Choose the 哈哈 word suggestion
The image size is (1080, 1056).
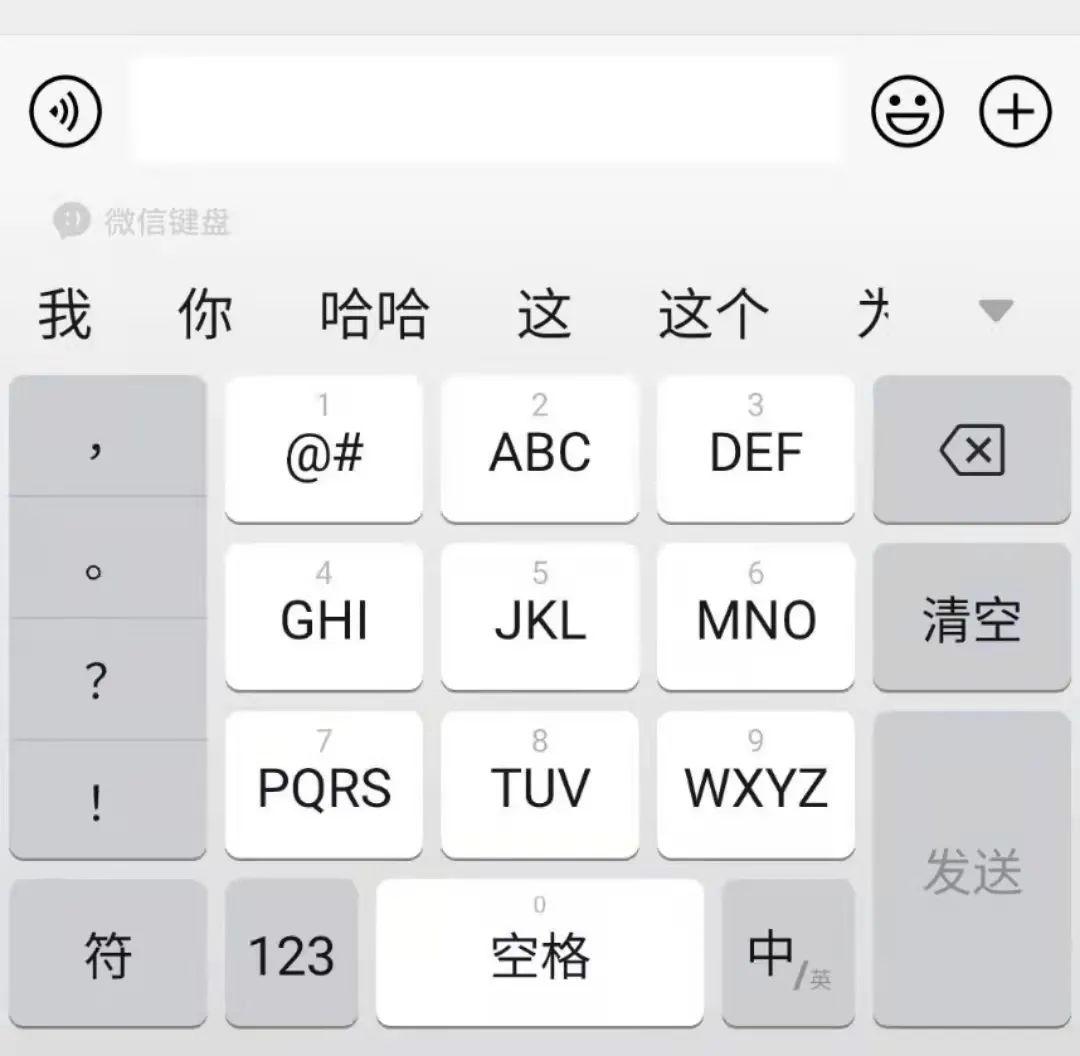click(x=374, y=314)
